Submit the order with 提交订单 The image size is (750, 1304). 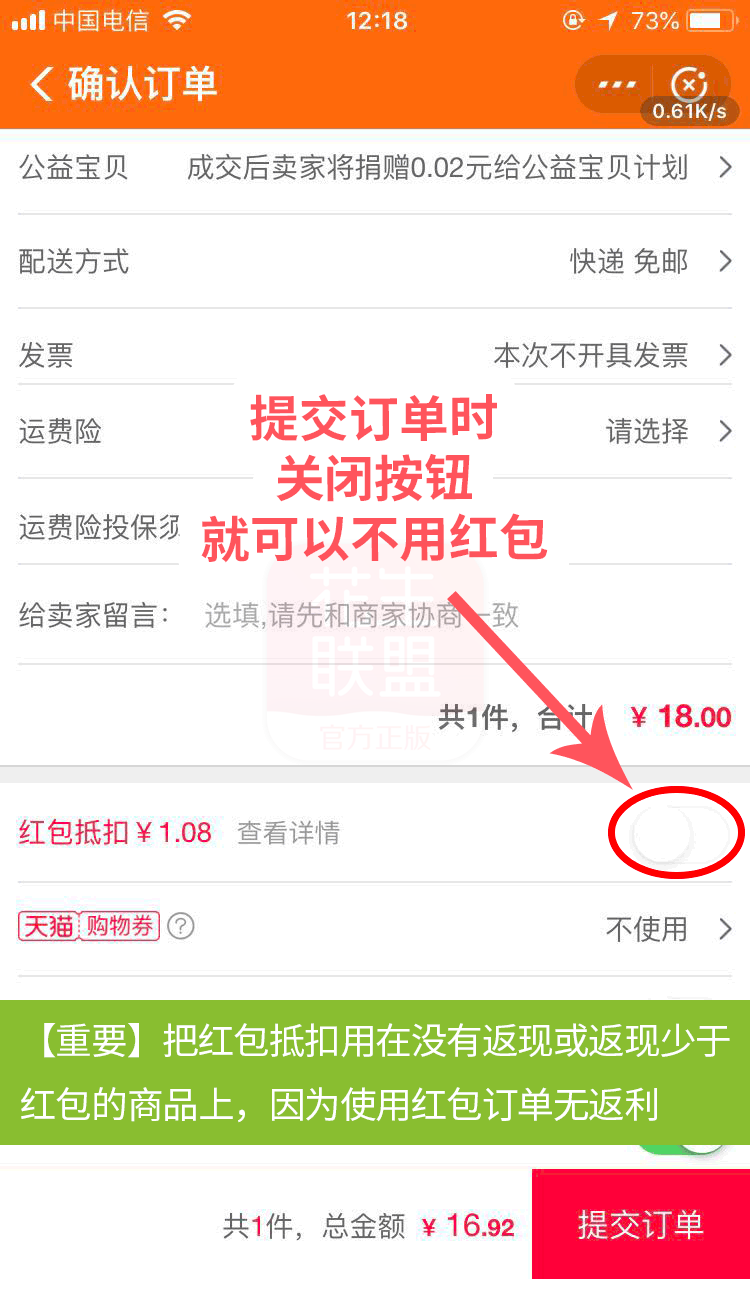[640, 1224]
